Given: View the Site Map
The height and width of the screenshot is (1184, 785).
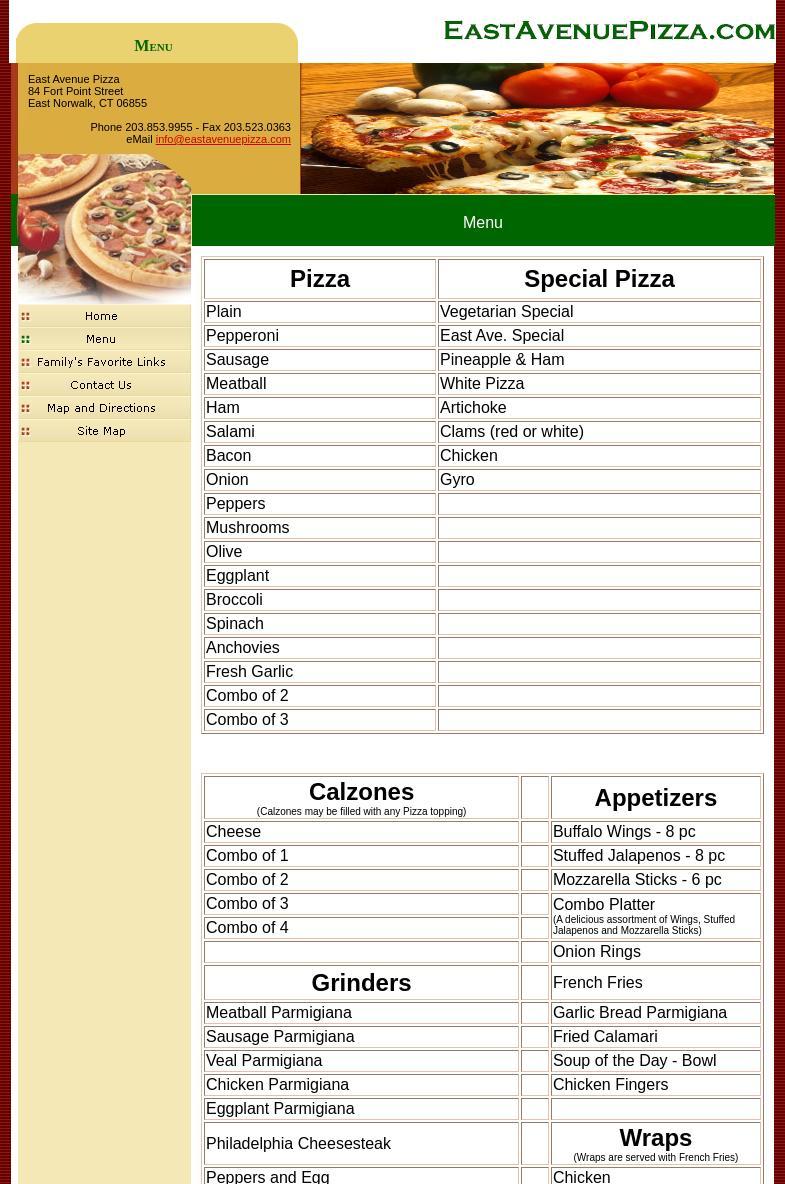Looking at the screenshot, I should pos(102,431).
